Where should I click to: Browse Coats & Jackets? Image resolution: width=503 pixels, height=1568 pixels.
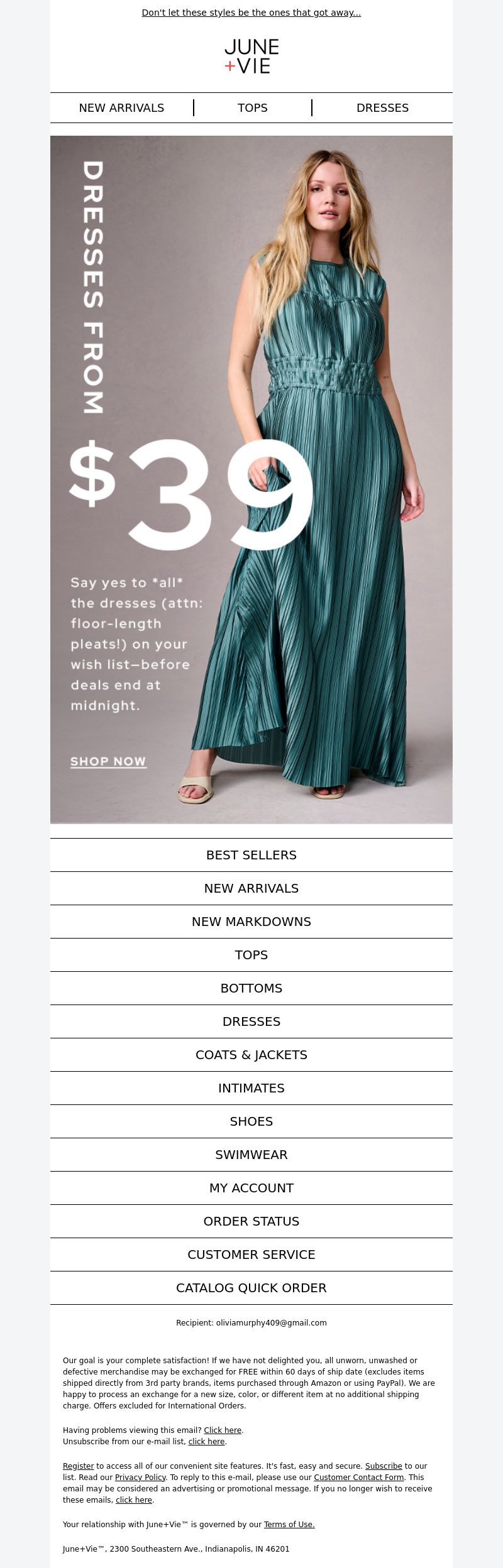coord(251,1055)
